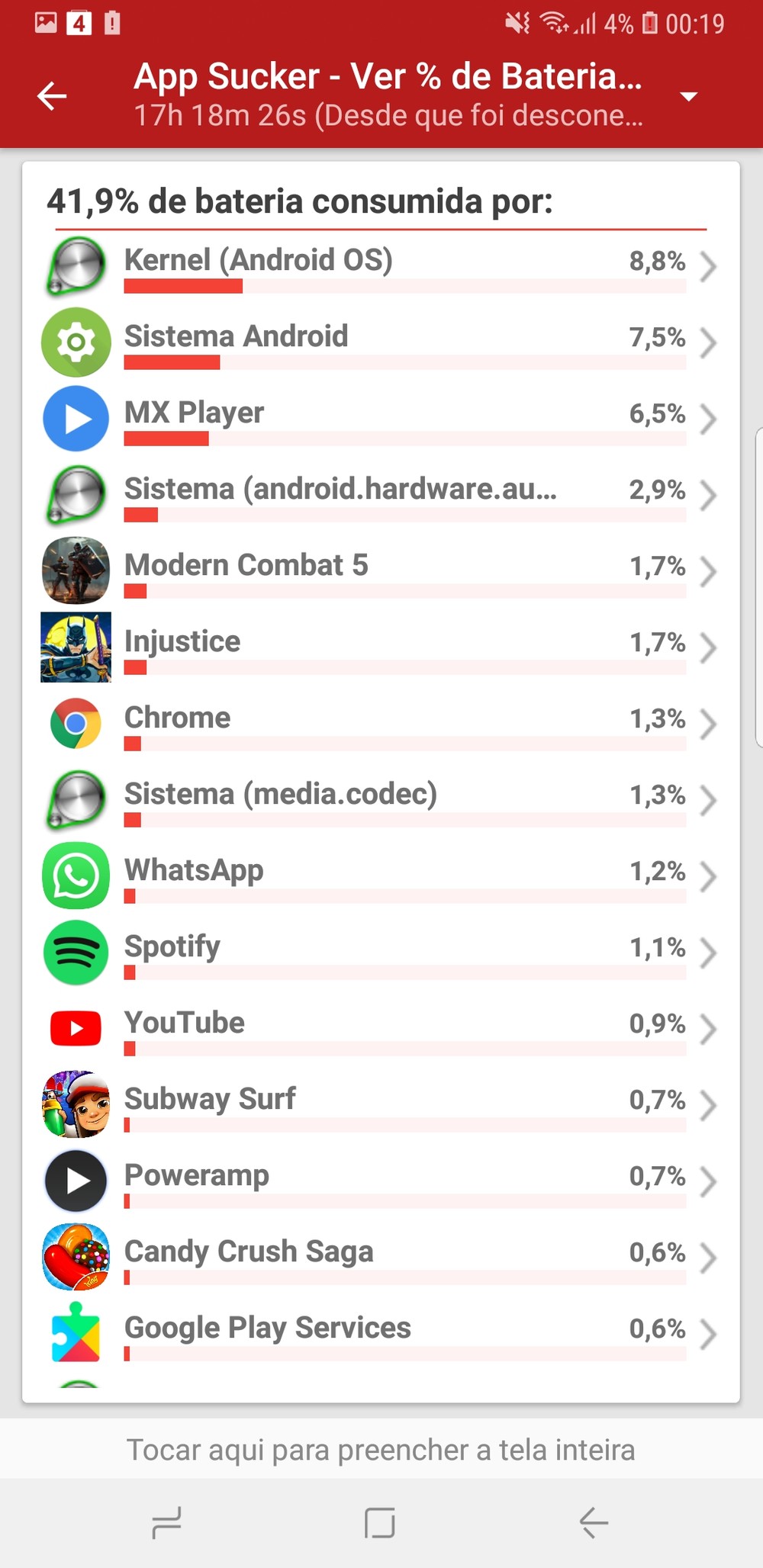Image resolution: width=763 pixels, height=1568 pixels.
Task: Tap 'Tocar aqui para preencher a tela inteira'
Action: pos(381,1450)
